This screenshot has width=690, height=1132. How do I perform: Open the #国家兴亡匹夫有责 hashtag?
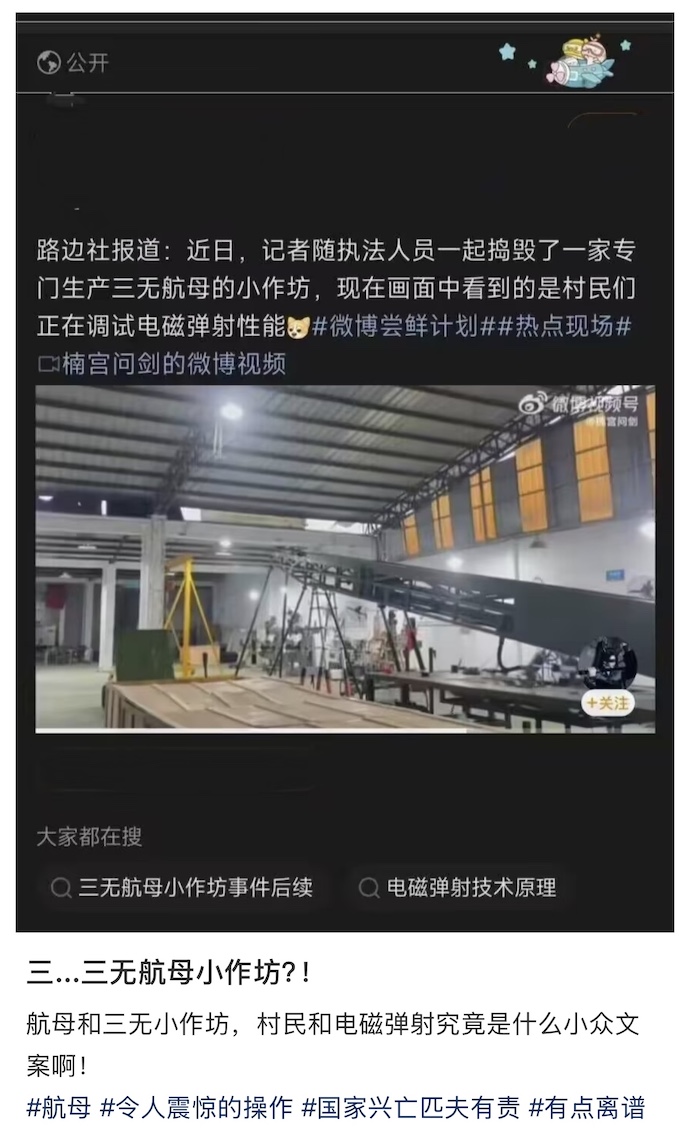coord(411,1107)
